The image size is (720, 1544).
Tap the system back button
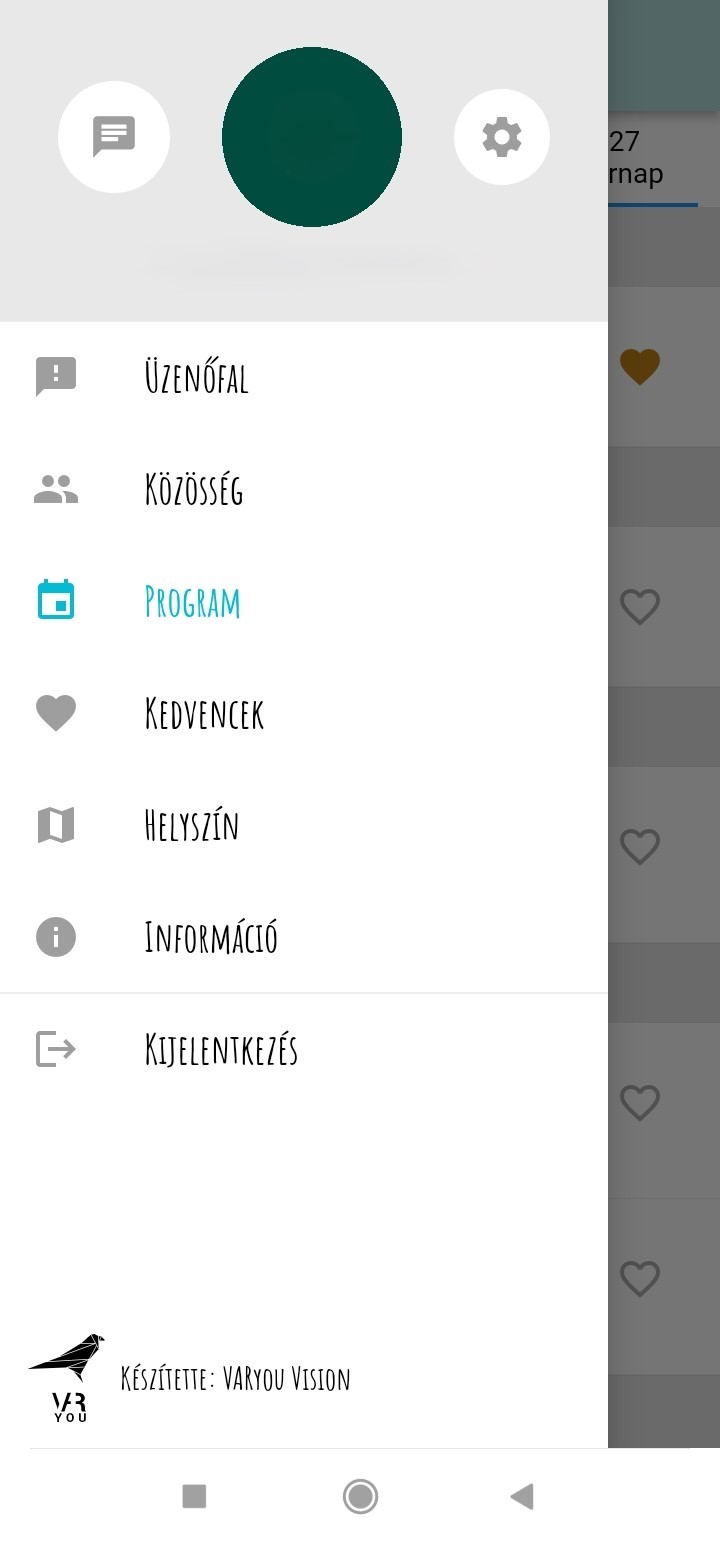click(x=521, y=1496)
